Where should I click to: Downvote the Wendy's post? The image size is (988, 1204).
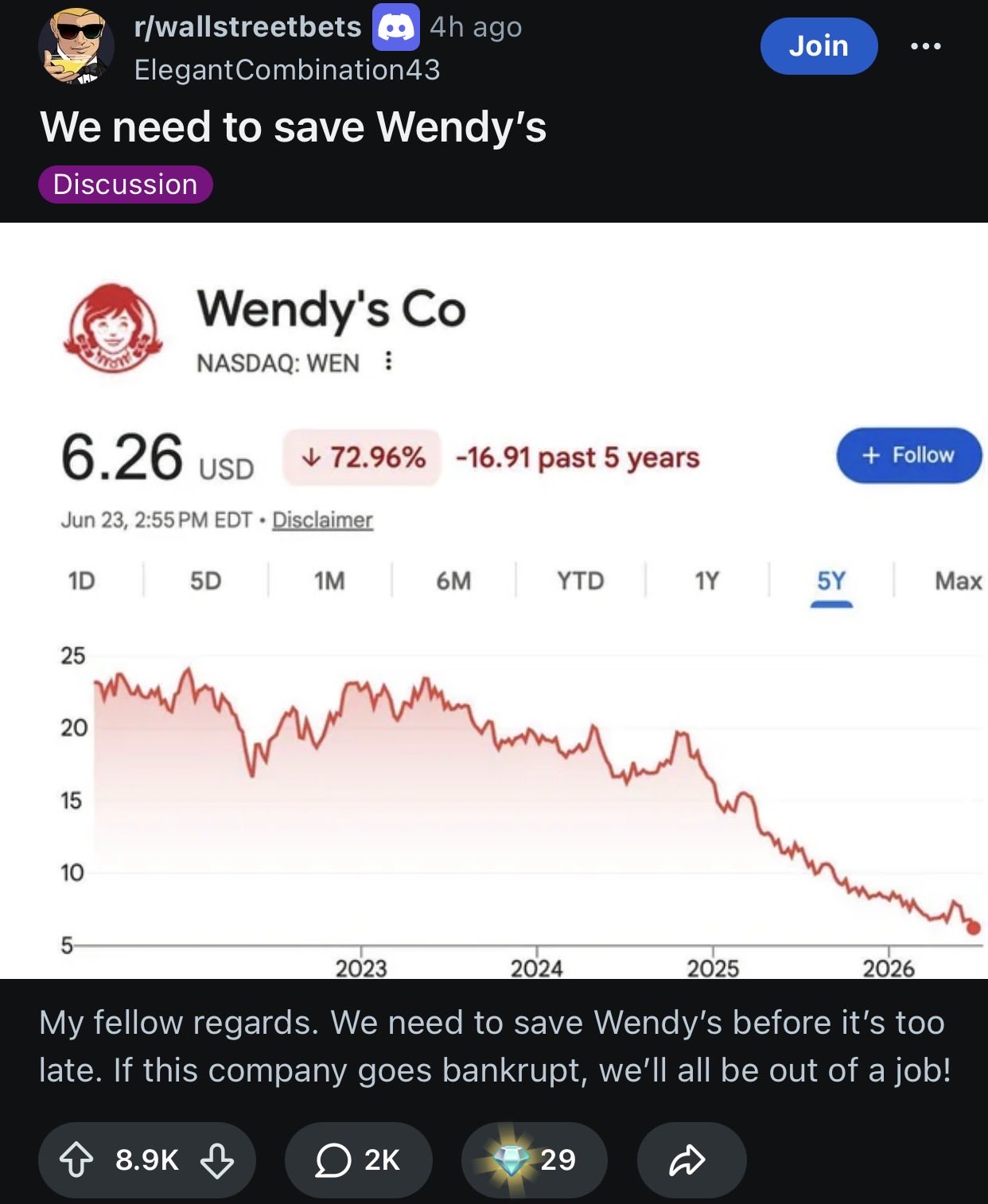click(x=217, y=1159)
